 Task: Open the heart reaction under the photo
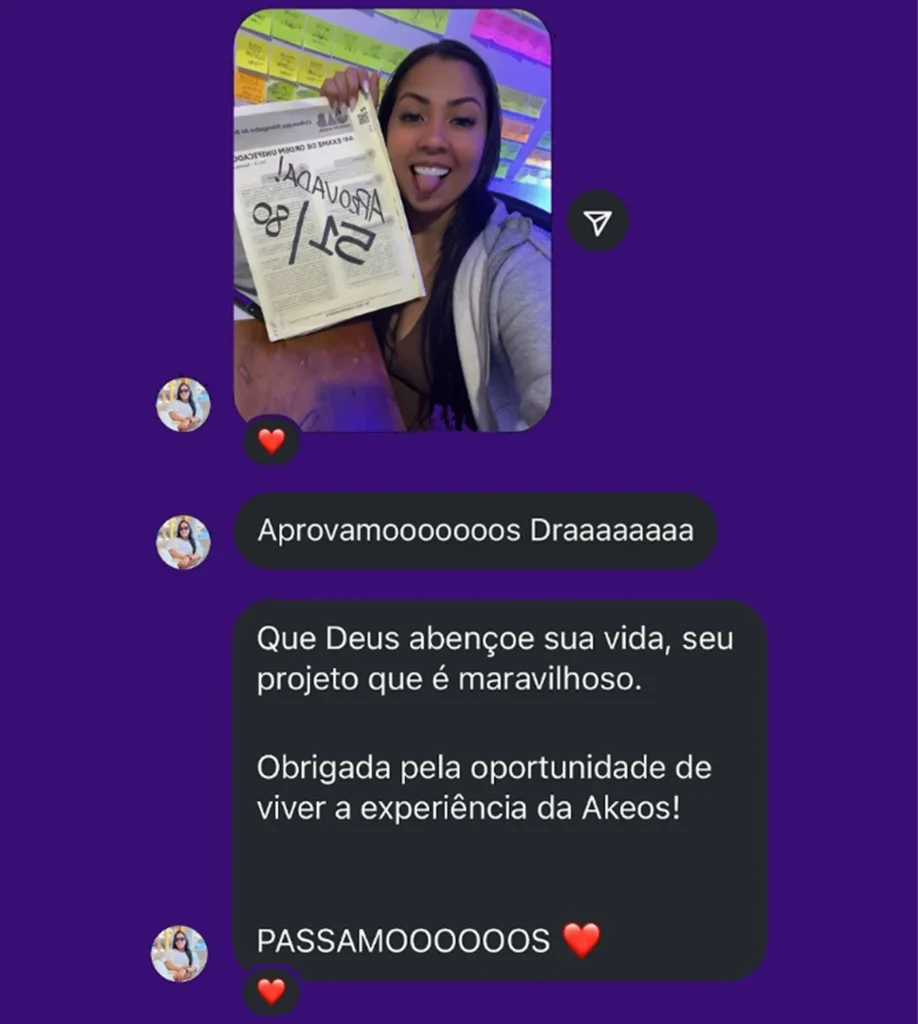271,440
